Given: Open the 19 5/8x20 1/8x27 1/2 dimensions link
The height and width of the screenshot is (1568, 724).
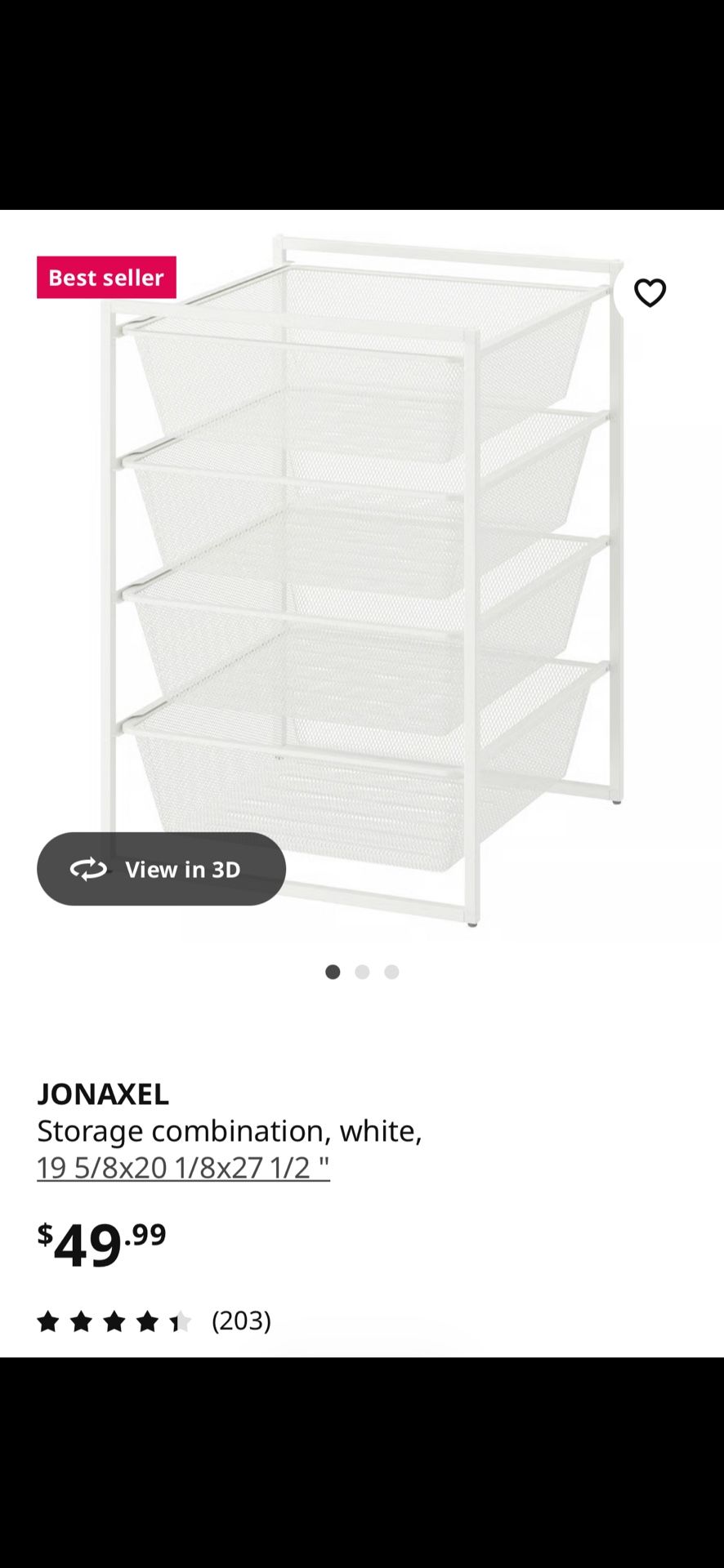Looking at the screenshot, I should tap(183, 1167).
